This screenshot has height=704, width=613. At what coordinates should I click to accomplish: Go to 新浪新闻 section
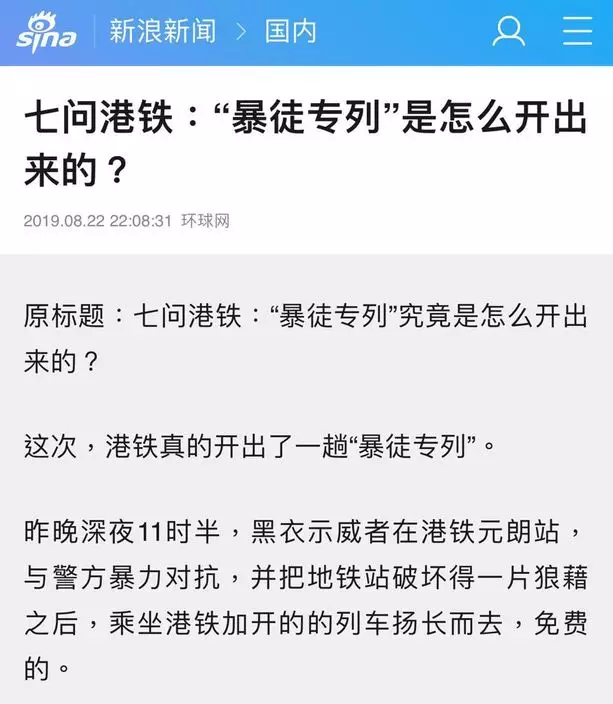[162, 32]
